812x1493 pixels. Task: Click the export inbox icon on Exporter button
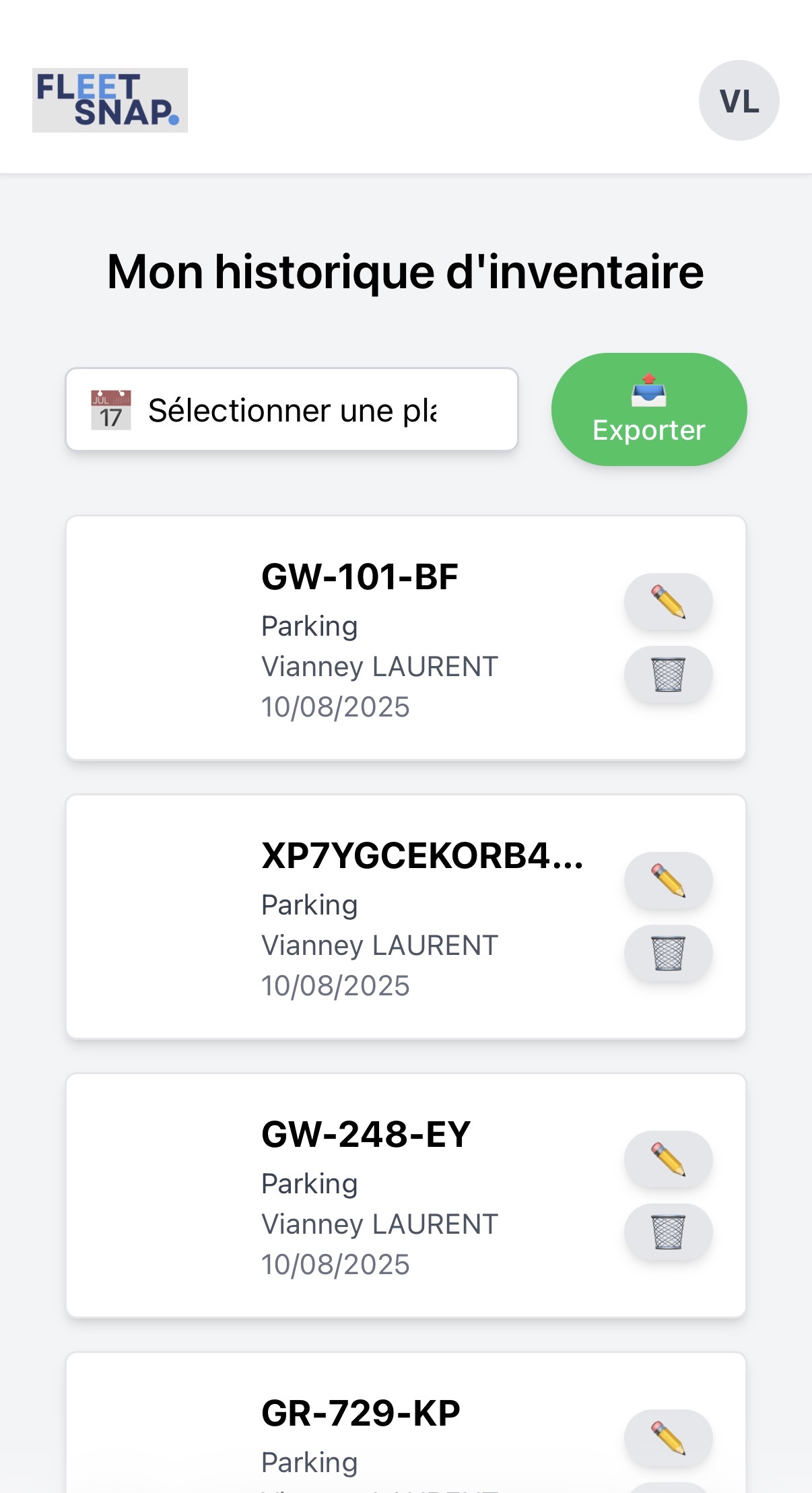[648, 391]
